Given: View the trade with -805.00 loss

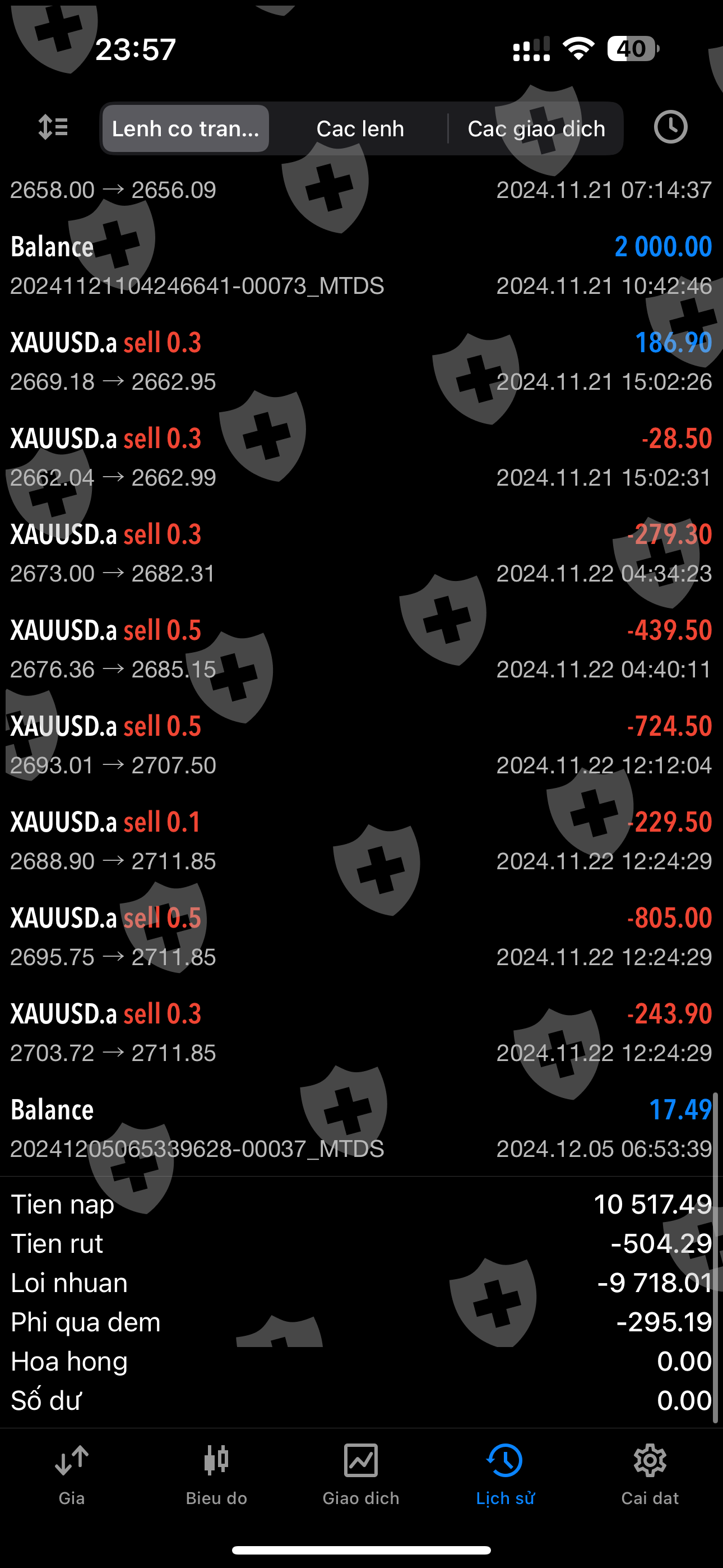Looking at the screenshot, I should (361, 937).
